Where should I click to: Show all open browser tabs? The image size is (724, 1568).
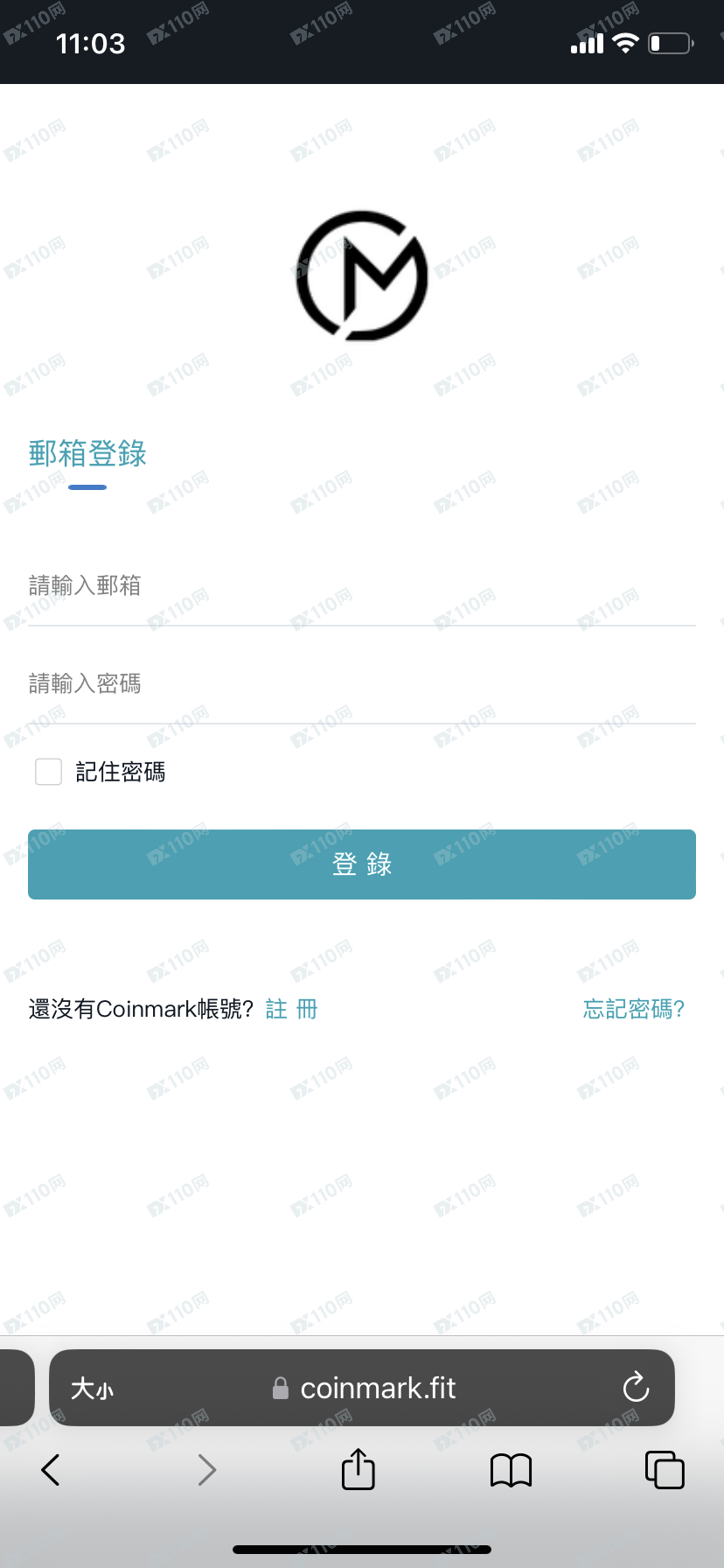tap(665, 1470)
